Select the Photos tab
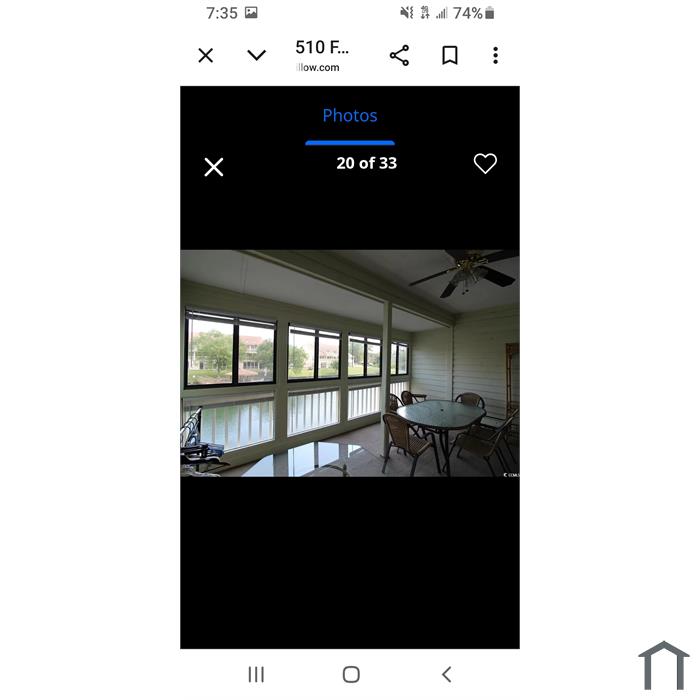 (350, 116)
